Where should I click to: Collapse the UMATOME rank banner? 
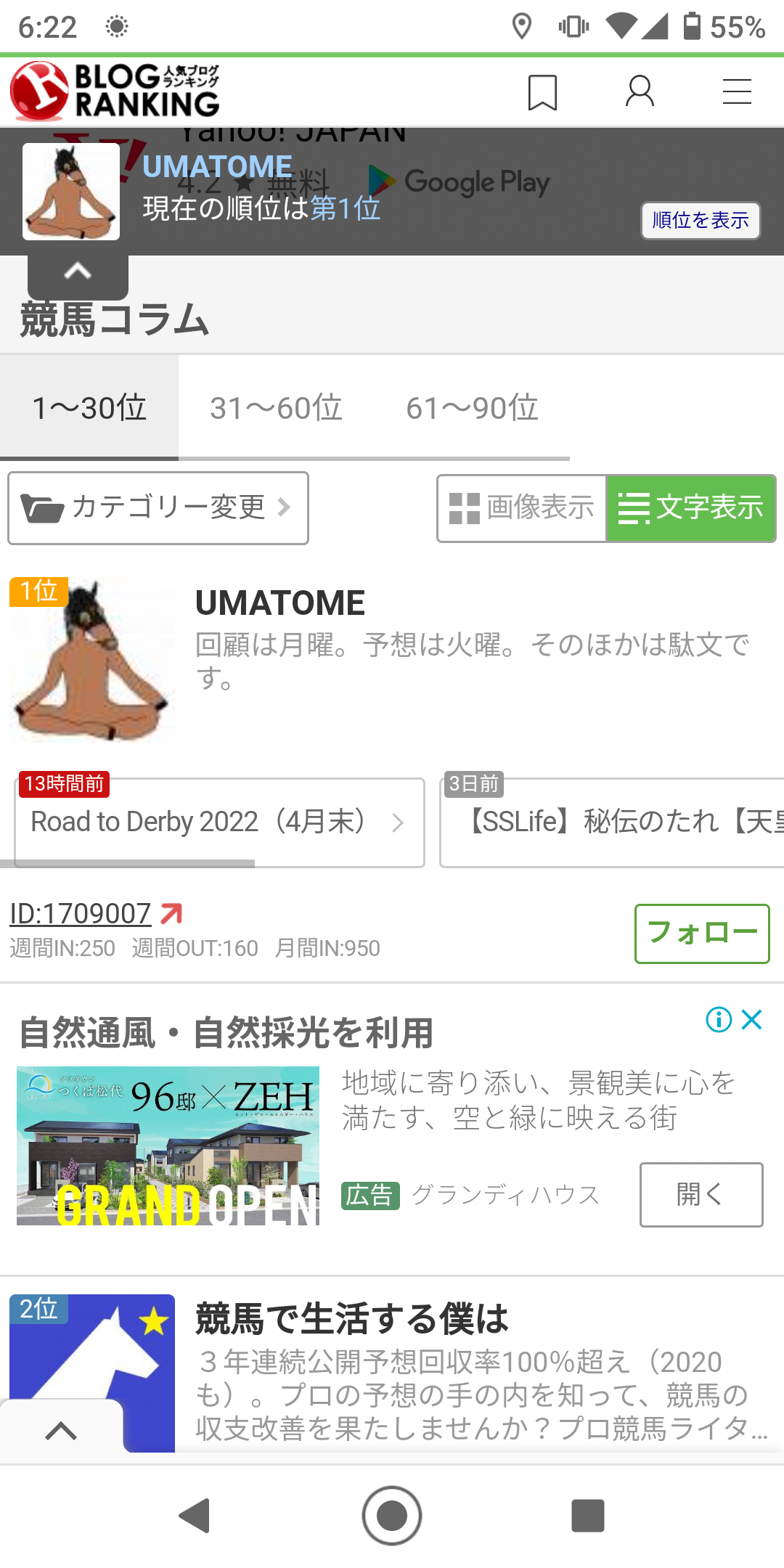coord(78,272)
